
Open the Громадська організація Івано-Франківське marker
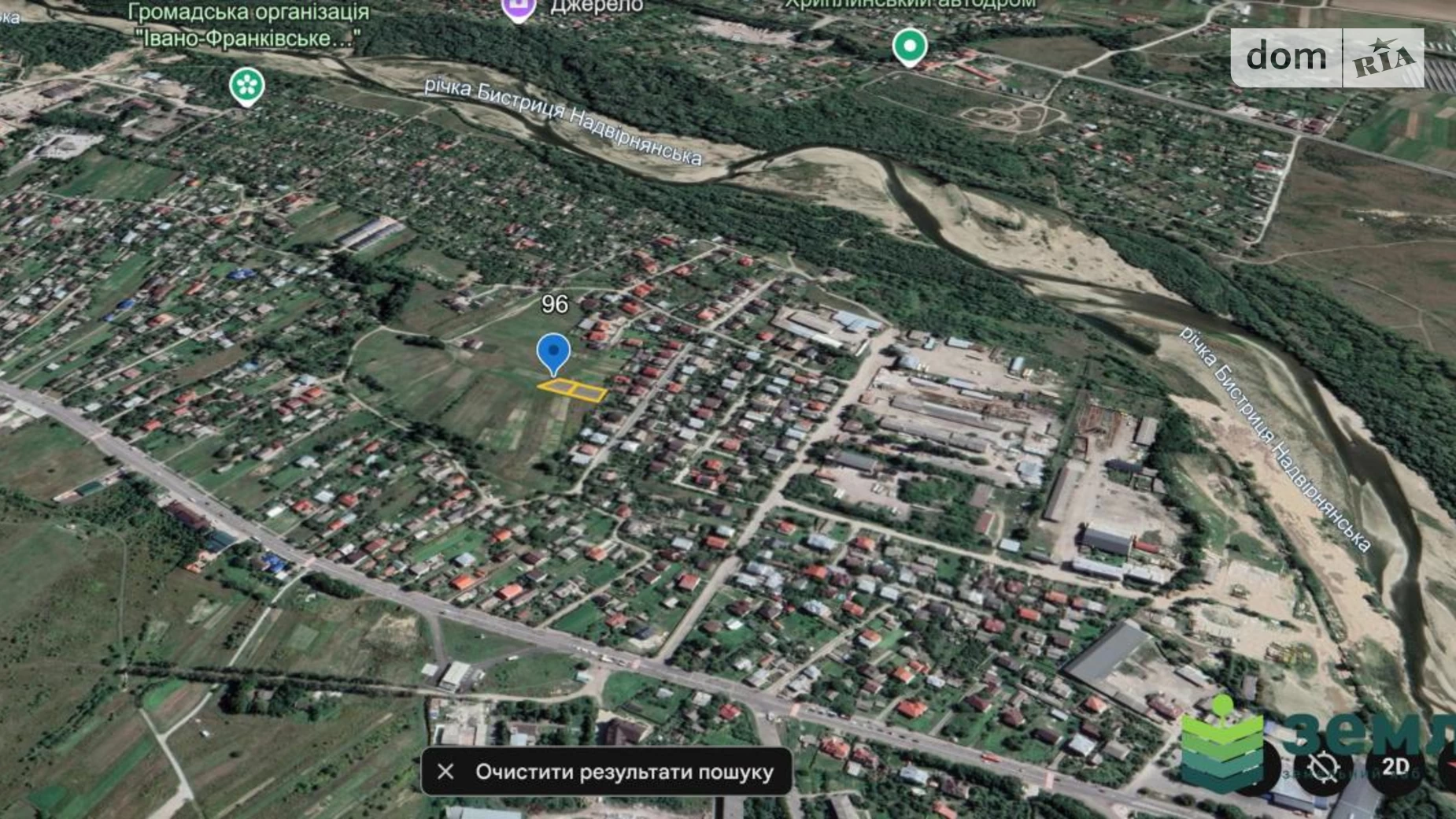tap(246, 86)
